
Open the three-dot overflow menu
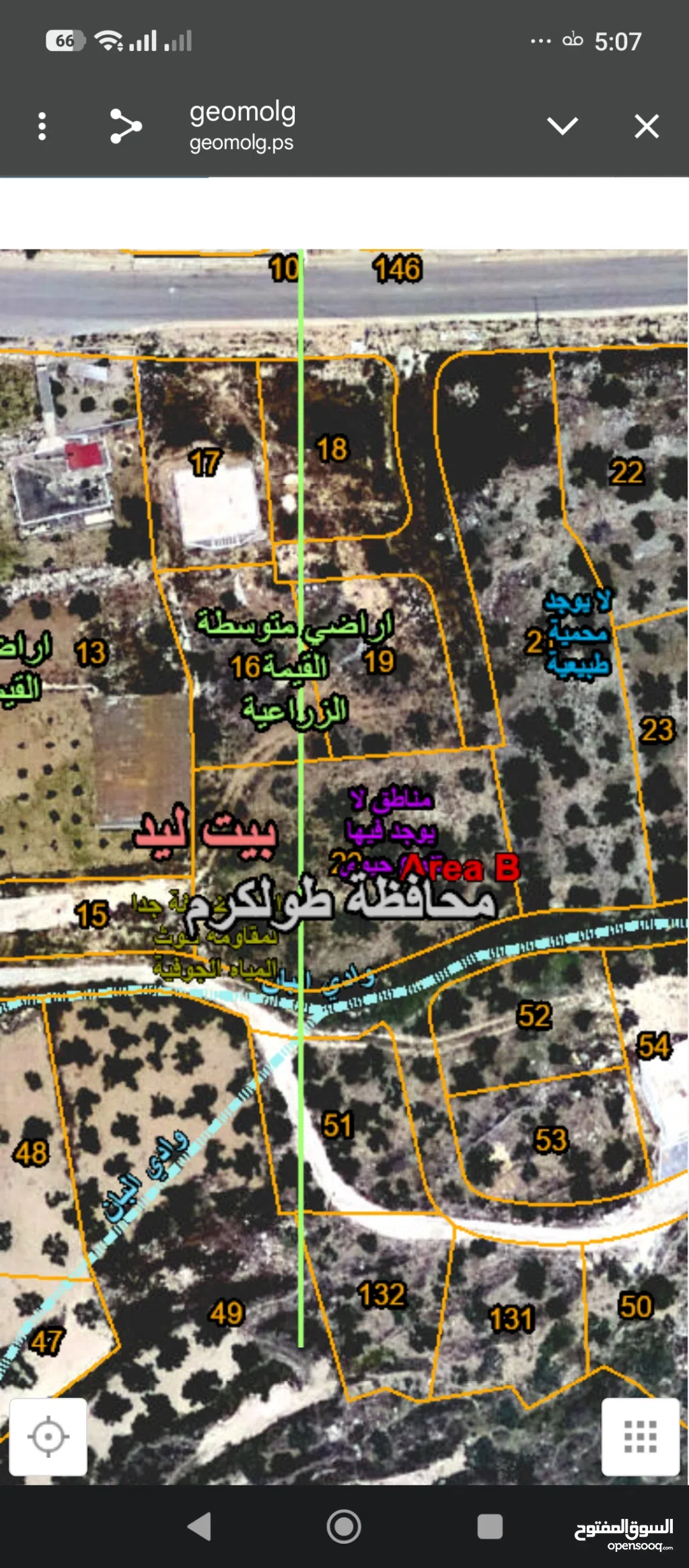click(42, 126)
